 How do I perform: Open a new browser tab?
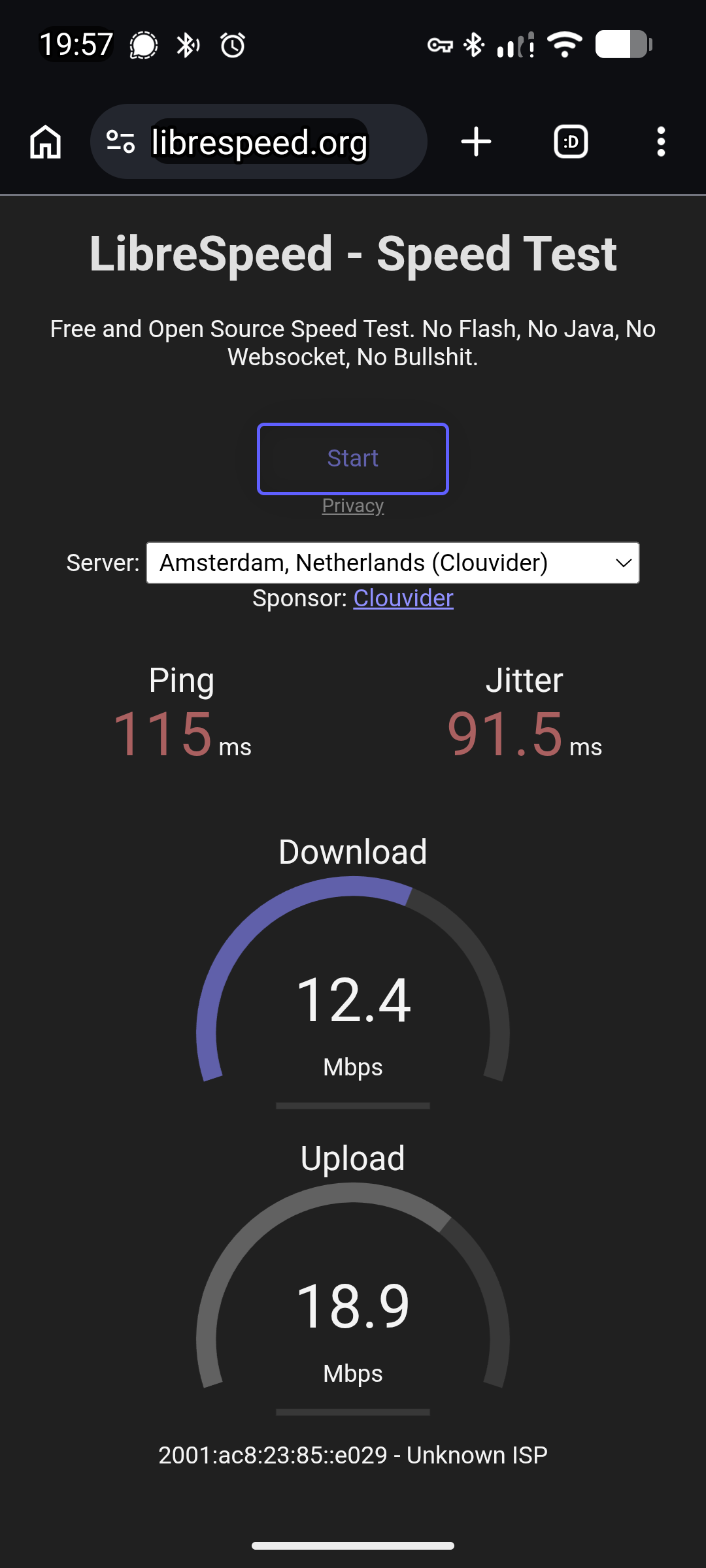point(475,141)
